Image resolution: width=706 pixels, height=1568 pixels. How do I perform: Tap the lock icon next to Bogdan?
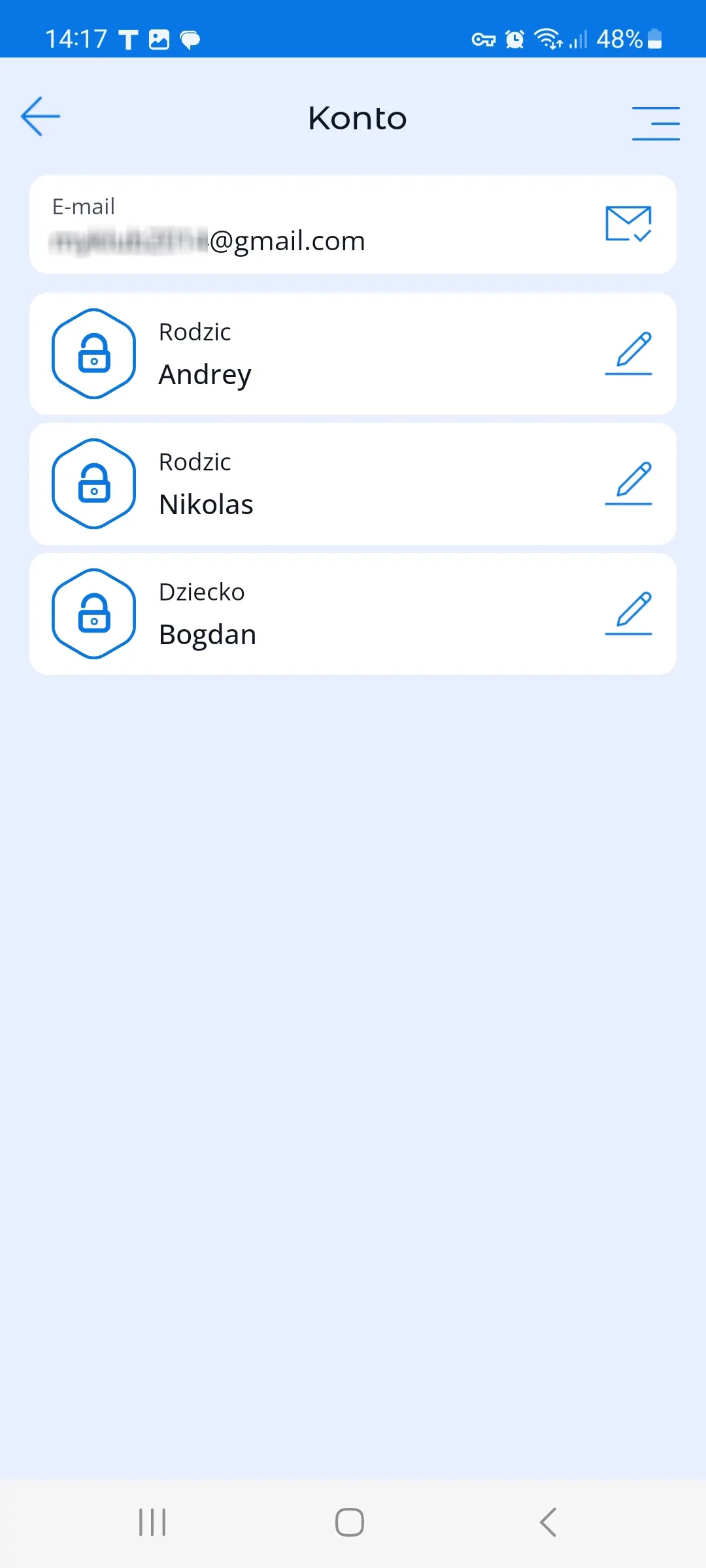[94, 613]
